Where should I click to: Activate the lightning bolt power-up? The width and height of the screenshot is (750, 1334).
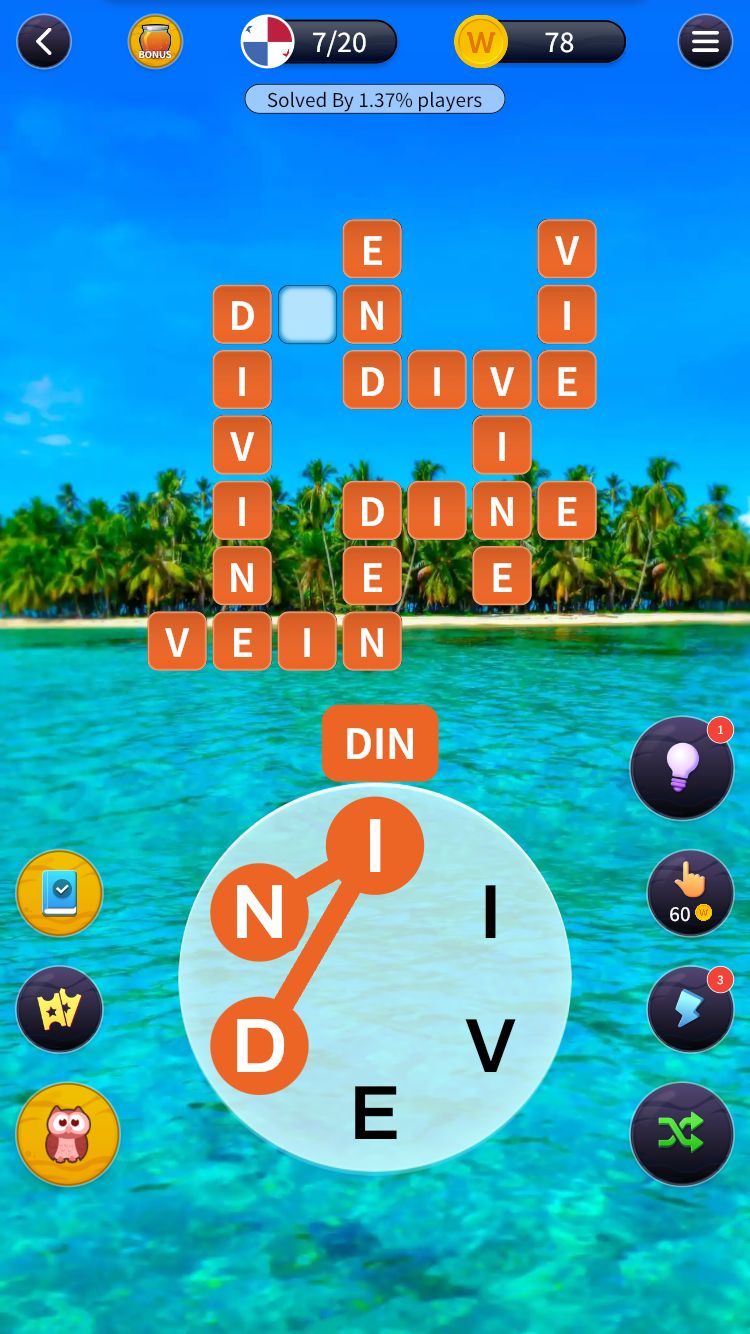[x=690, y=1009]
